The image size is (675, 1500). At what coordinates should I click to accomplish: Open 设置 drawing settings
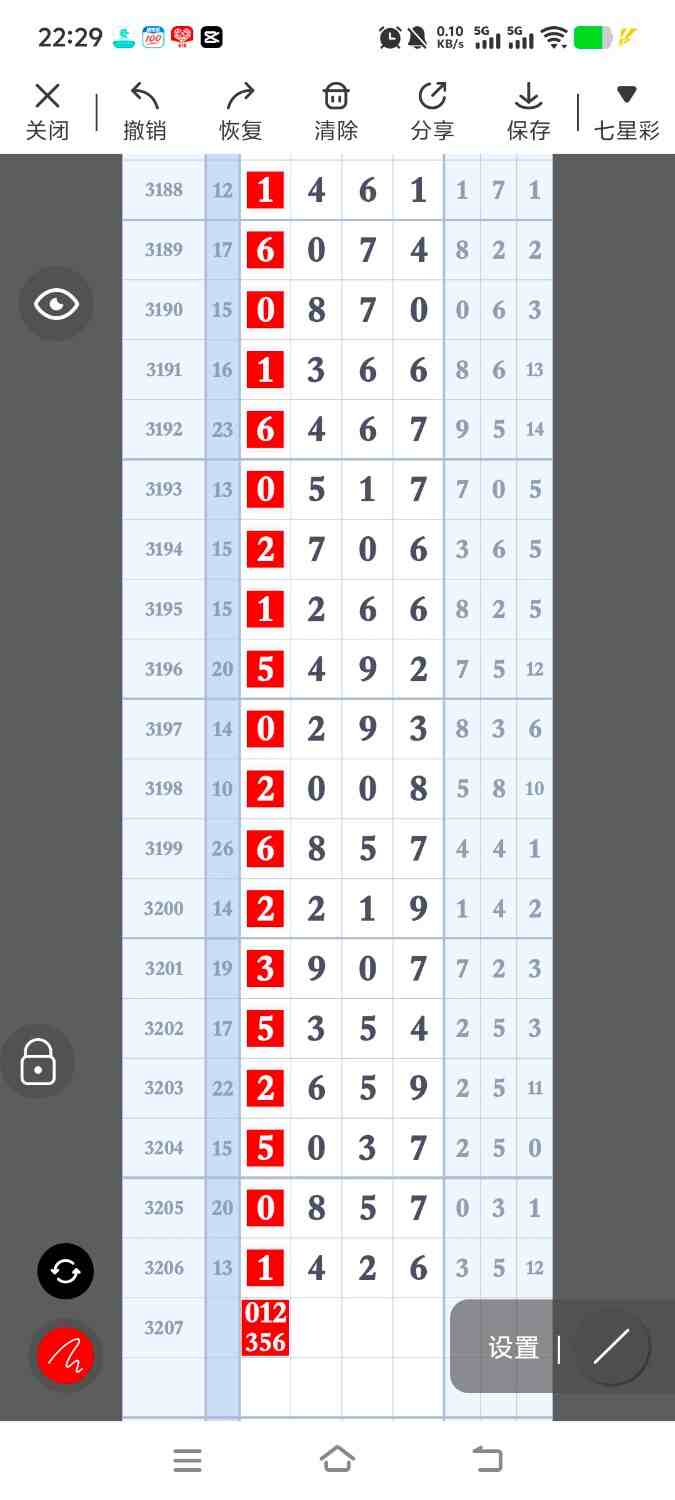pyautogui.click(x=514, y=1348)
